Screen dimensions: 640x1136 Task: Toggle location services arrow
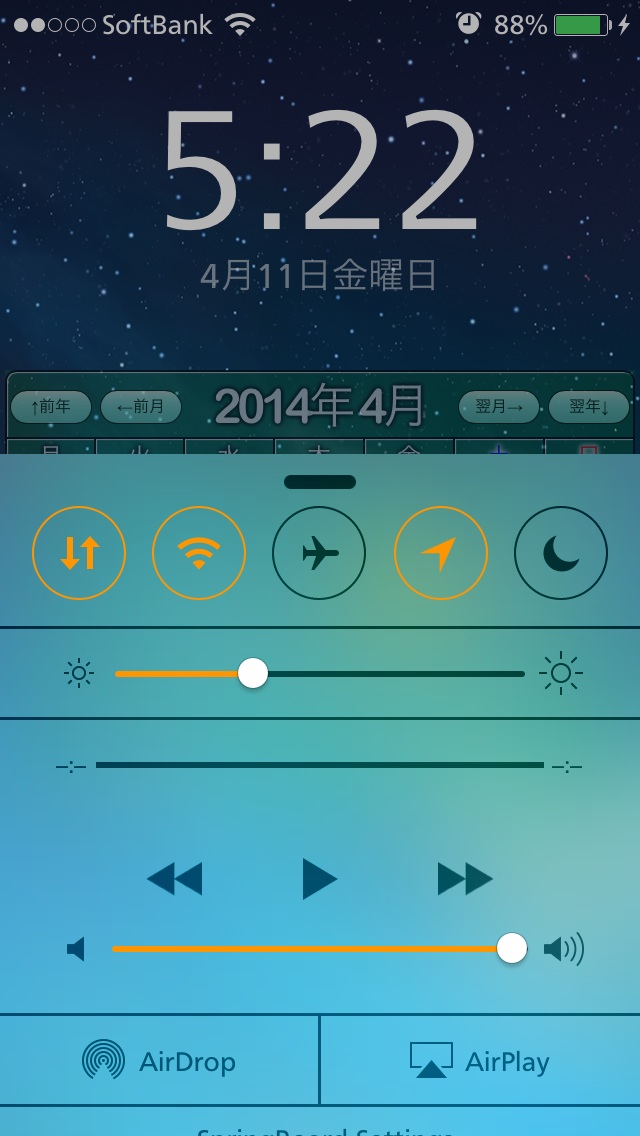click(x=441, y=553)
